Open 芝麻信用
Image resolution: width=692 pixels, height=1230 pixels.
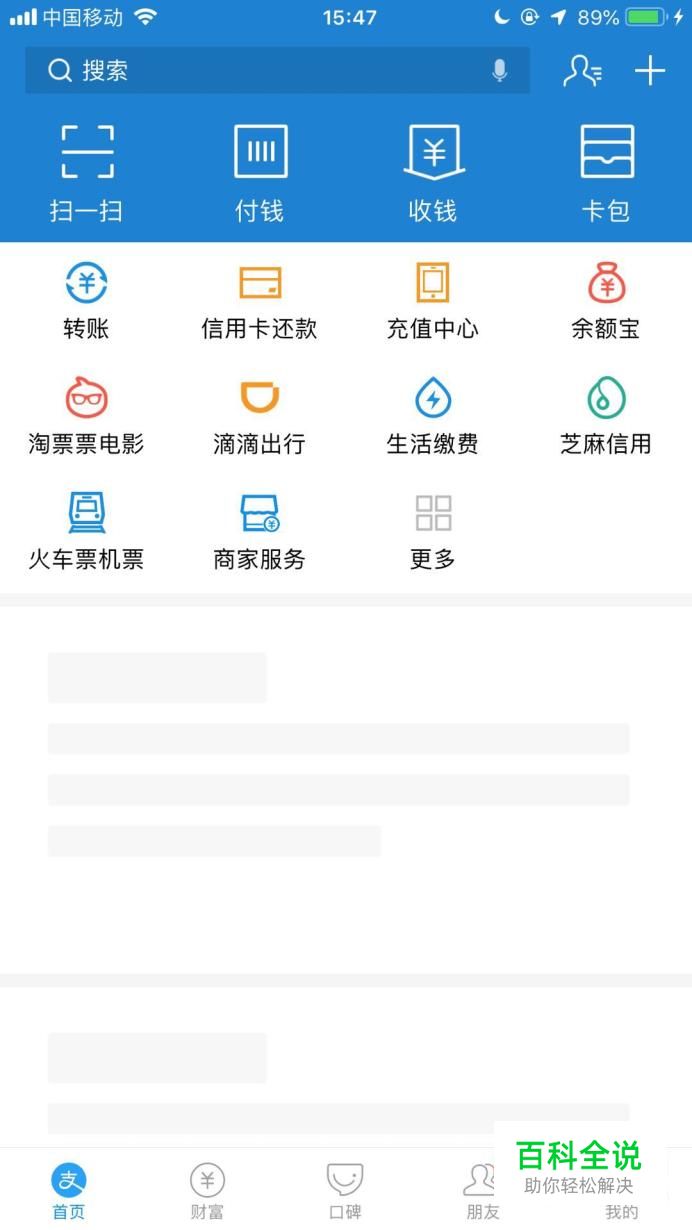(606, 416)
